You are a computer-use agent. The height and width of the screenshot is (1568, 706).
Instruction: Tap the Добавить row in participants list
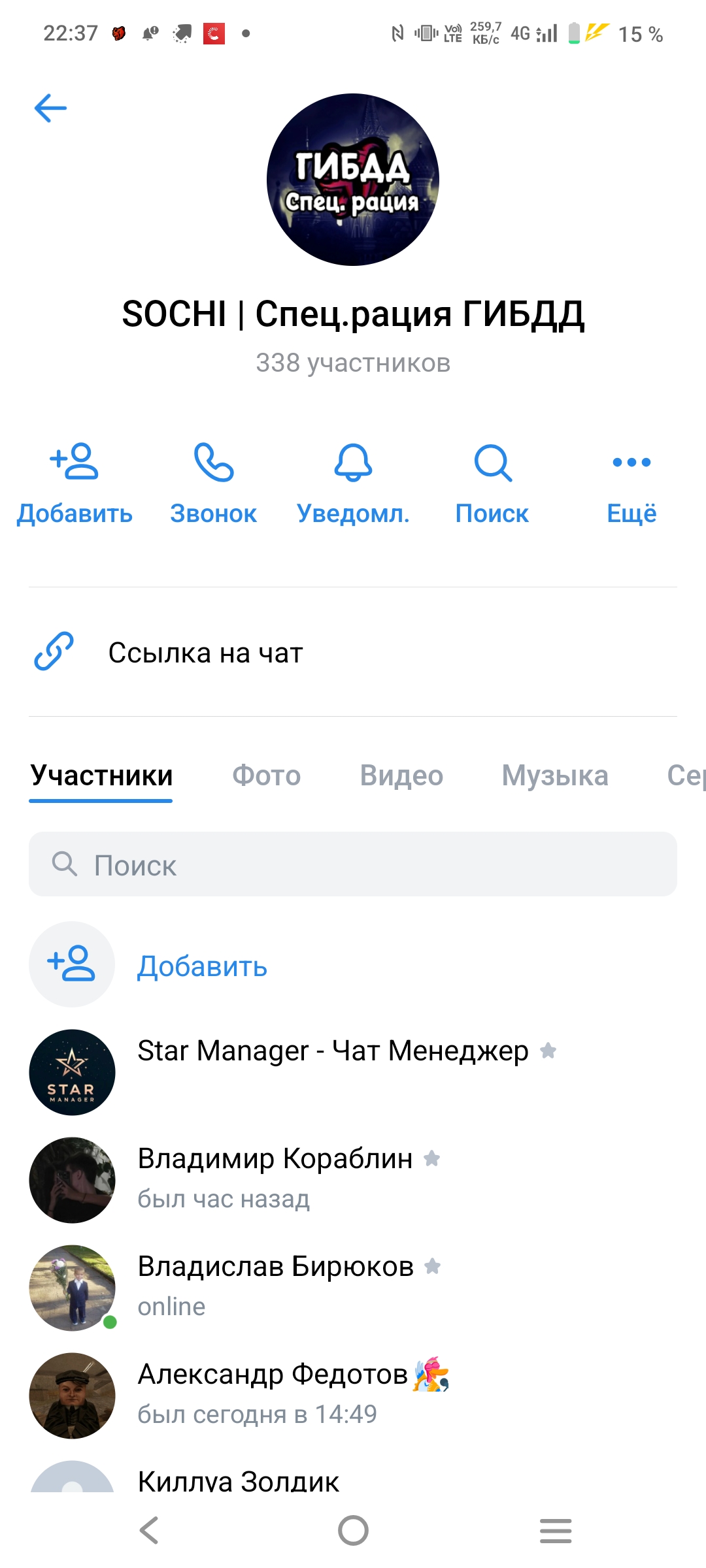click(201, 966)
